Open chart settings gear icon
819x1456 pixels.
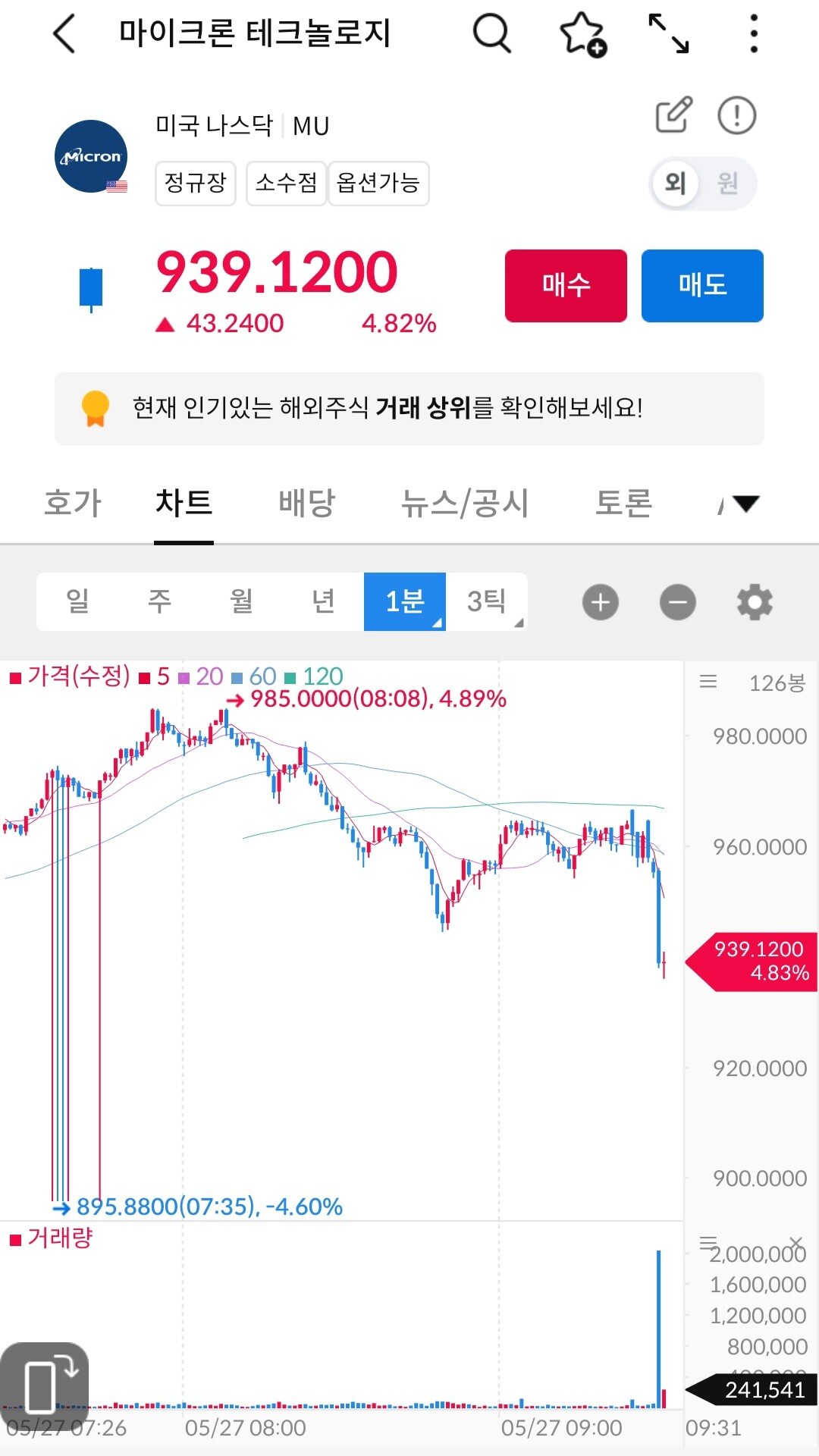coord(755,603)
